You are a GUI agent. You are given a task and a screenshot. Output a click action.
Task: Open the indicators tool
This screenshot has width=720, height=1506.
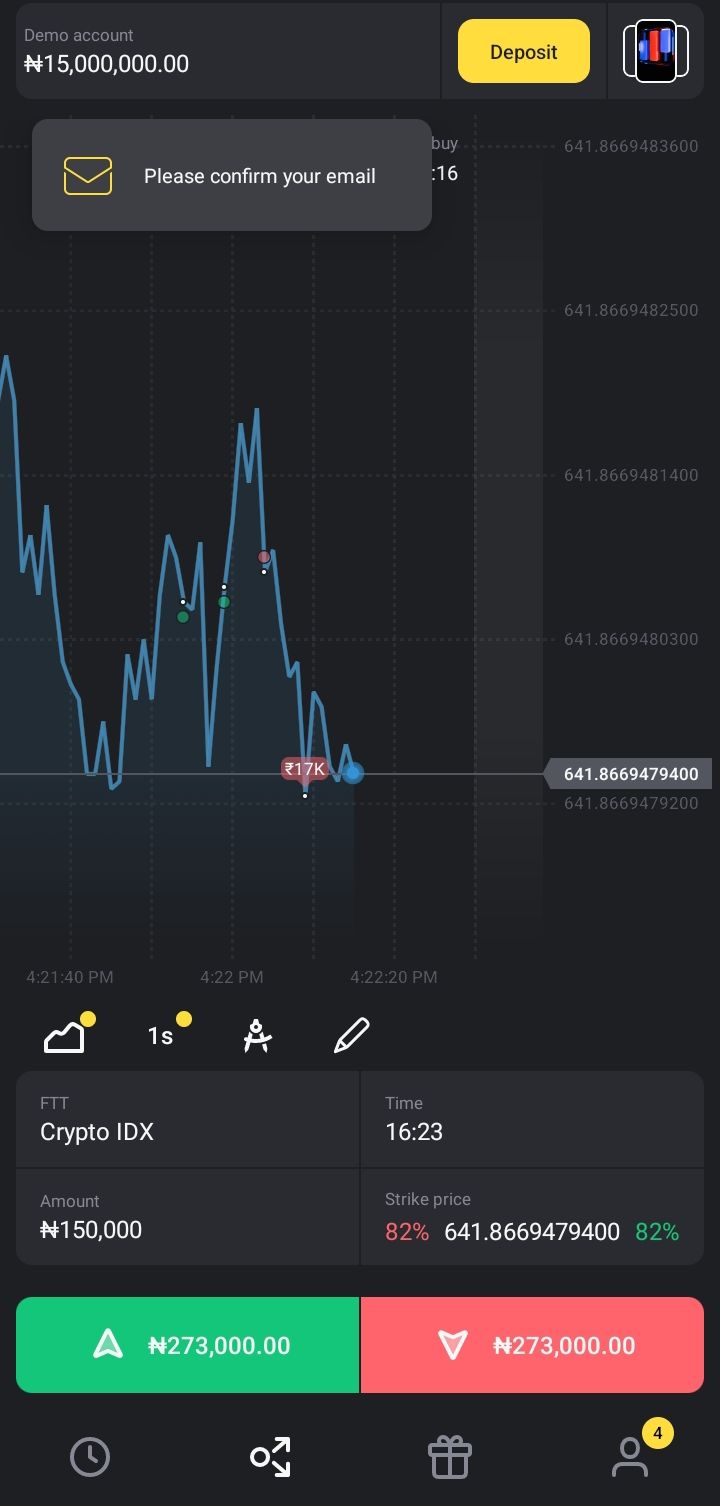coord(257,1035)
